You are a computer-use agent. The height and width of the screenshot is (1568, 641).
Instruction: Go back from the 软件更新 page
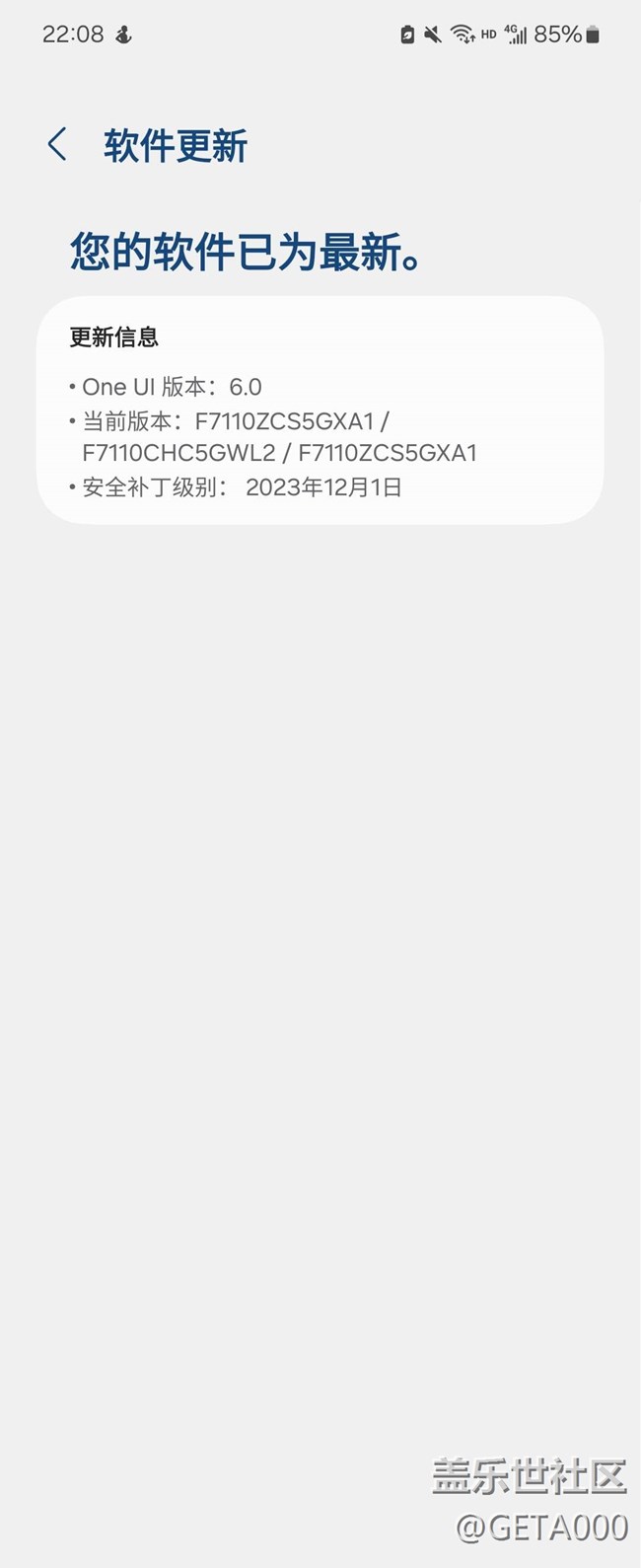pyautogui.click(x=57, y=145)
